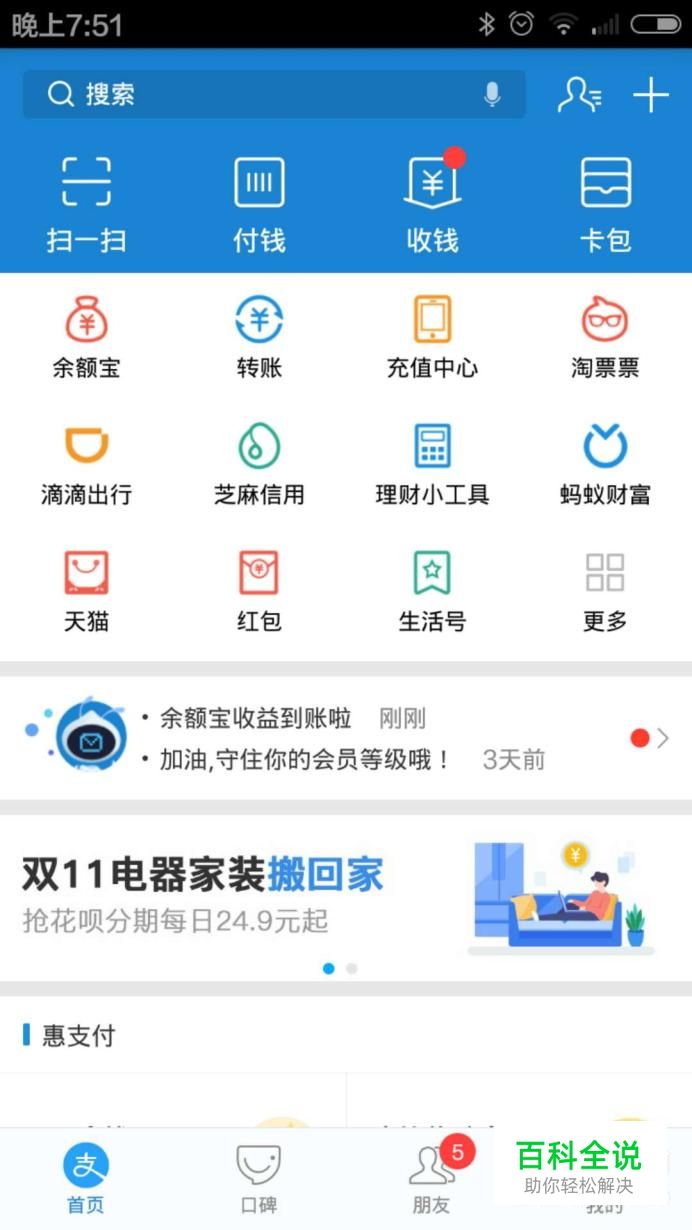
Task: Tap the plus icon for more actions
Action: [x=651, y=95]
